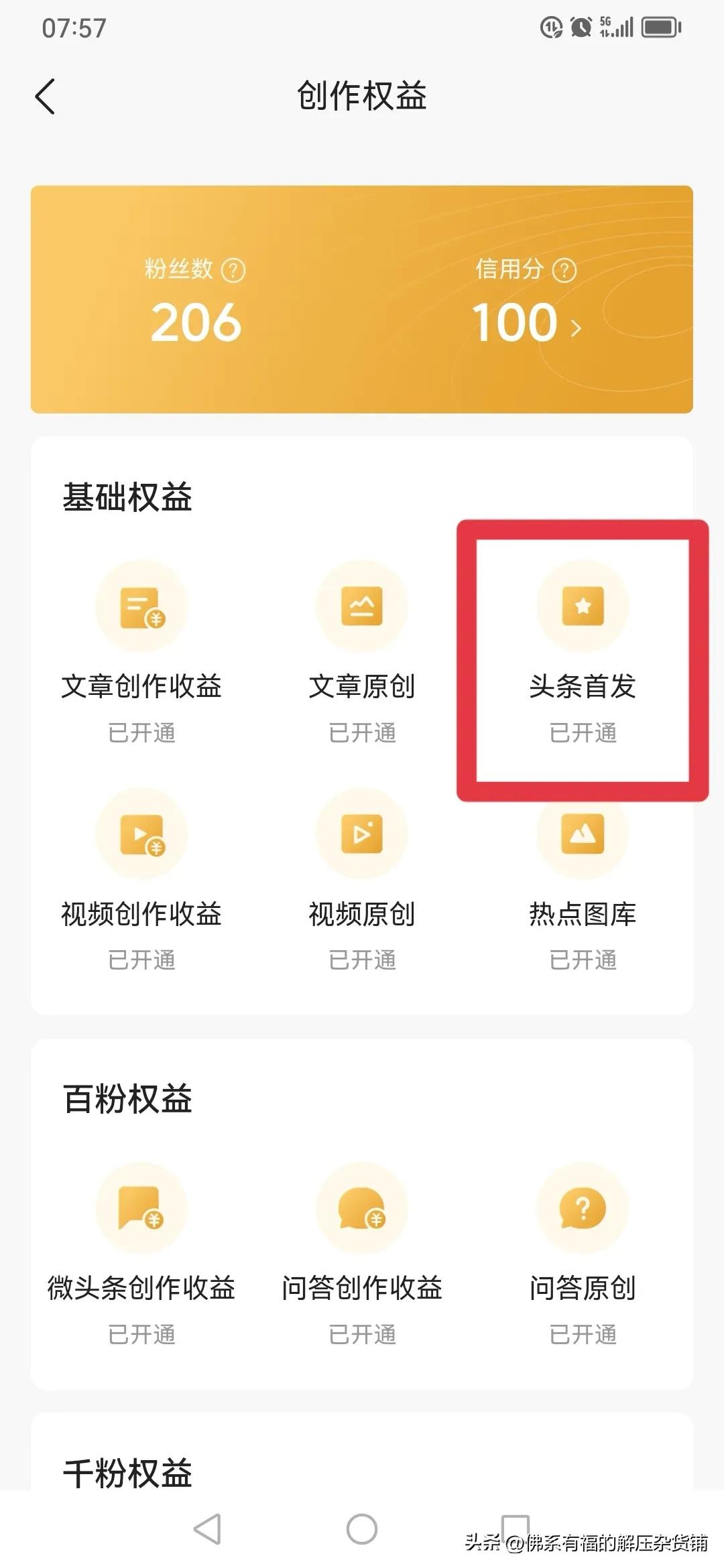Tap the 头条首发 star icon
Viewport: 724px width, 1568px height.
[x=582, y=605]
